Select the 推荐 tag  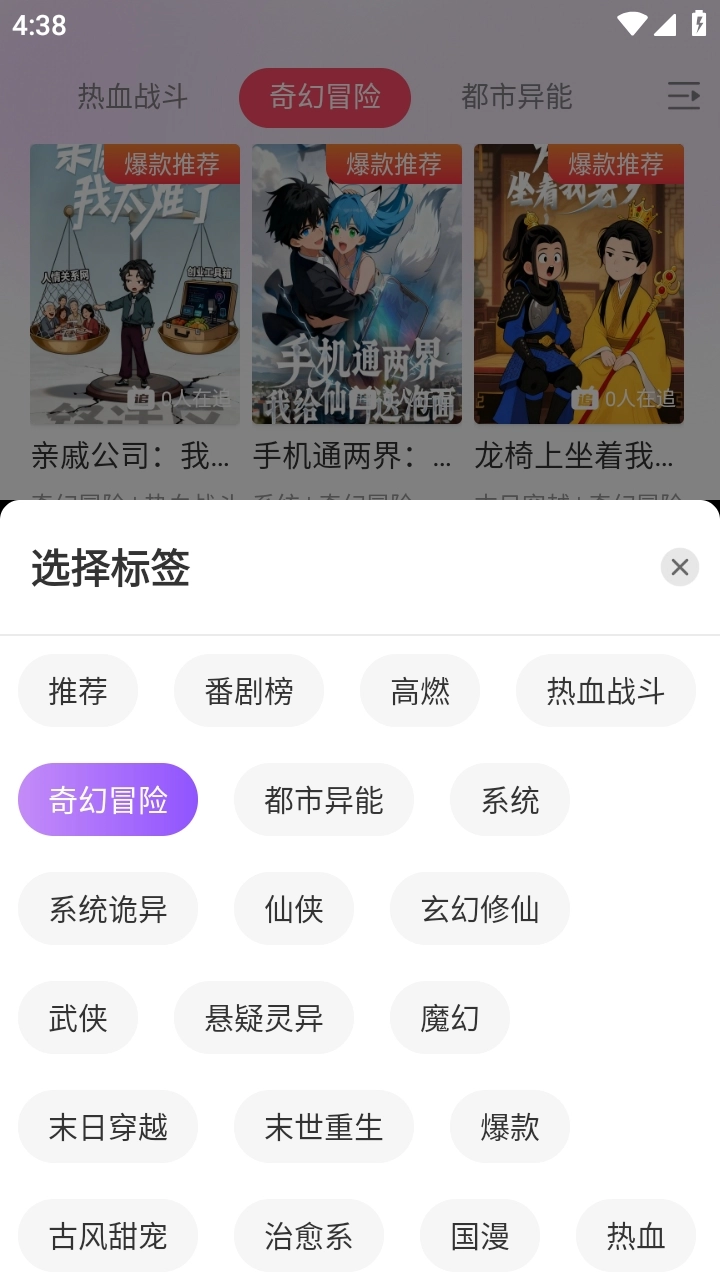coord(78,690)
